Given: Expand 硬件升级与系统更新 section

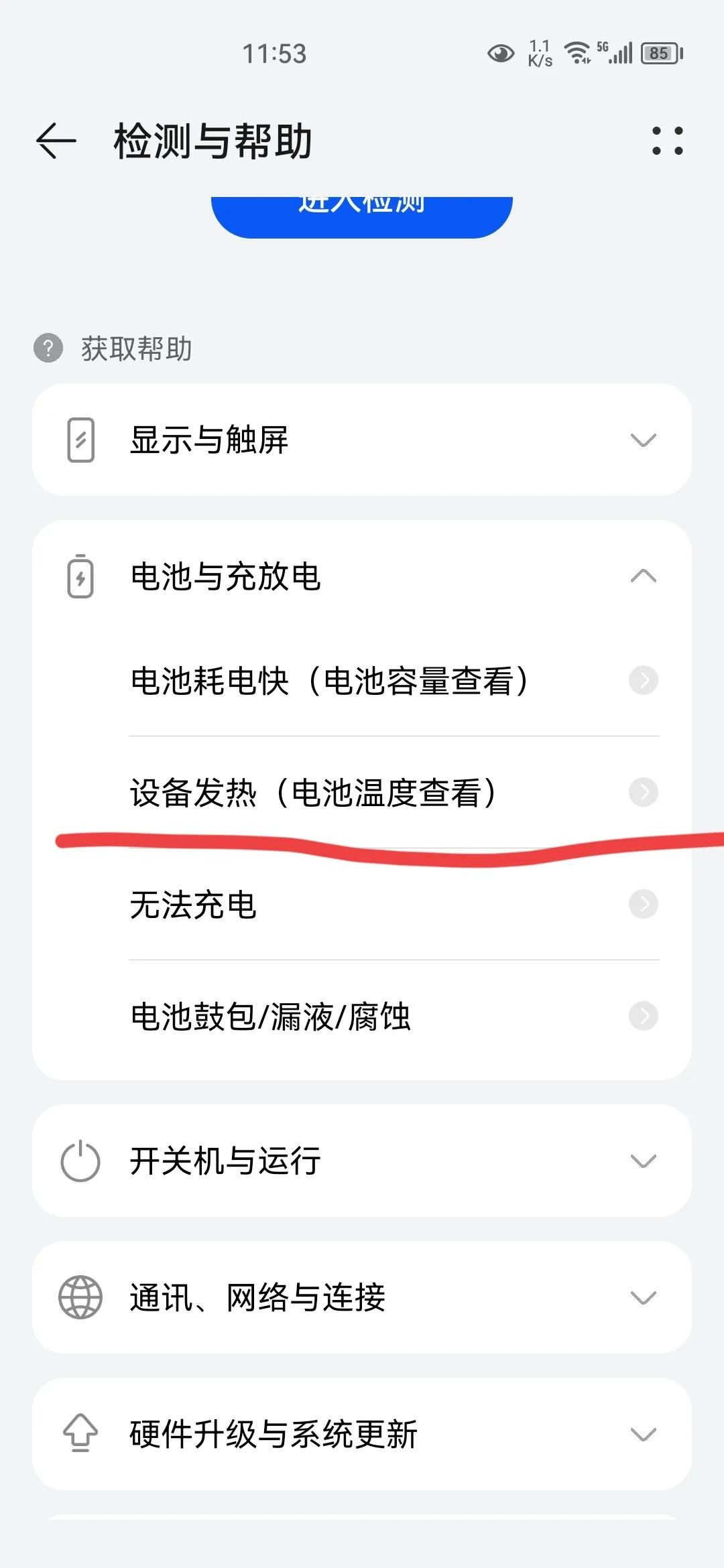Looking at the screenshot, I should pos(362,1435).
